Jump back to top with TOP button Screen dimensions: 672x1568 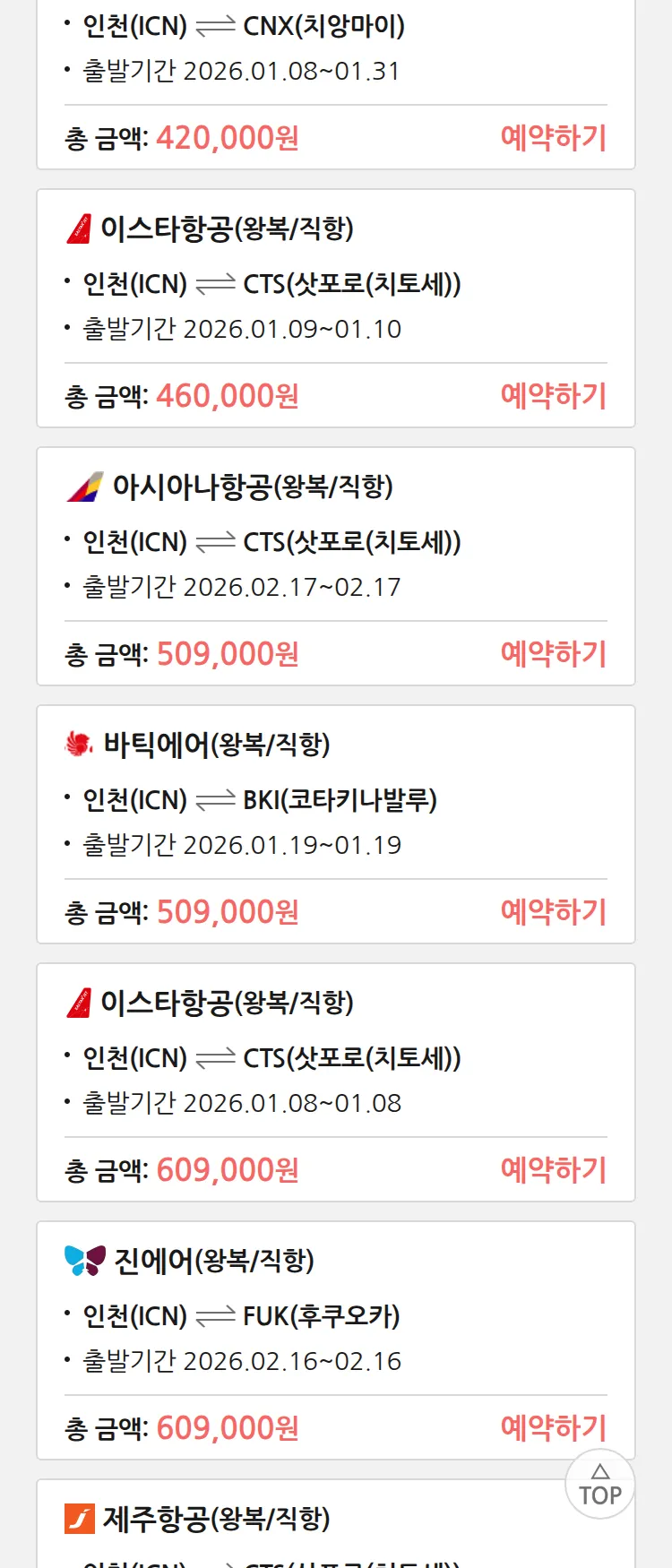pos(599,1485)
